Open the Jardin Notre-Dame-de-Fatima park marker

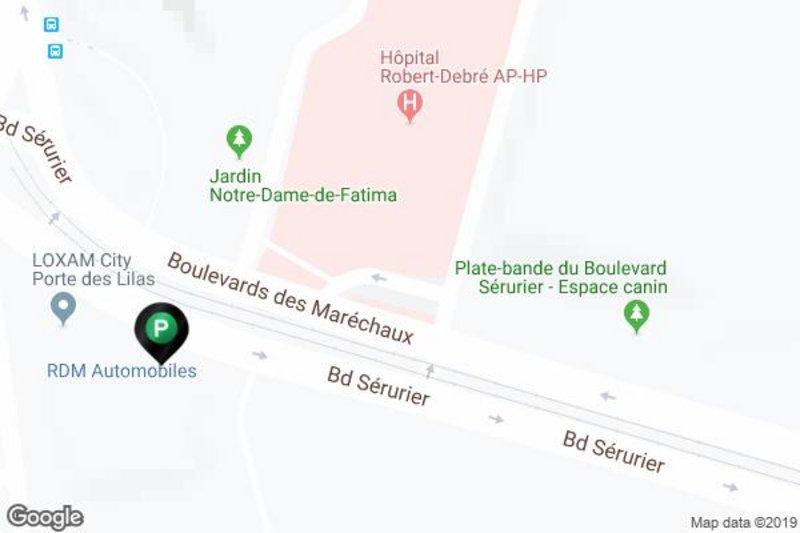[x=239, y=141]
